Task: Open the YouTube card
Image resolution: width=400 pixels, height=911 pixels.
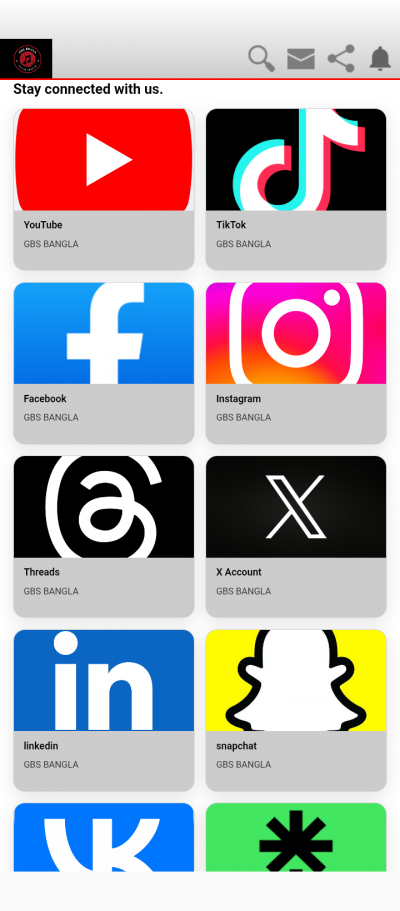Action: coord(103,189)
